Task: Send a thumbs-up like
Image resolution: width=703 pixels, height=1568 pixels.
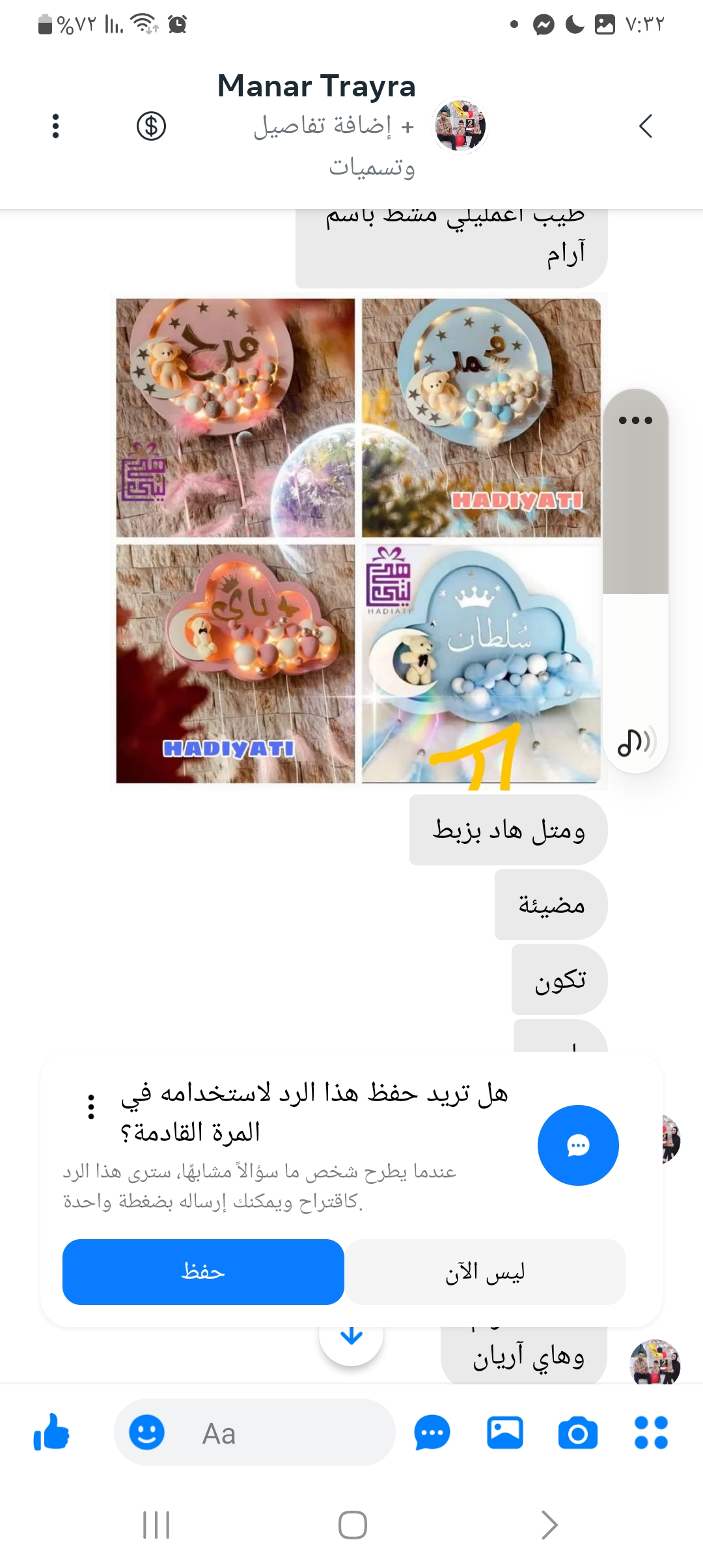Action: point(51,1433)
